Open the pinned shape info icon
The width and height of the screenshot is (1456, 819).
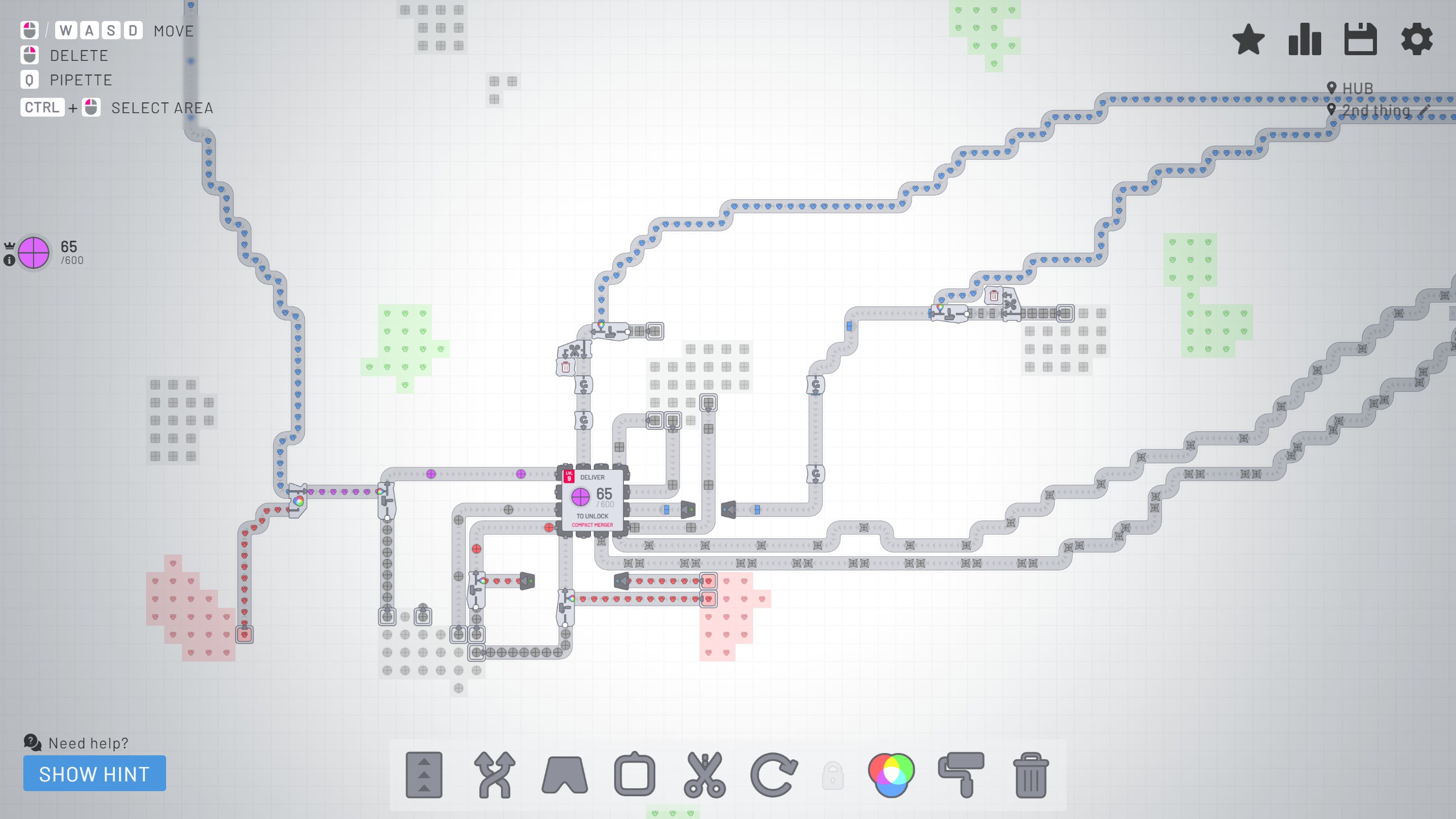click(x=9, y=260)
